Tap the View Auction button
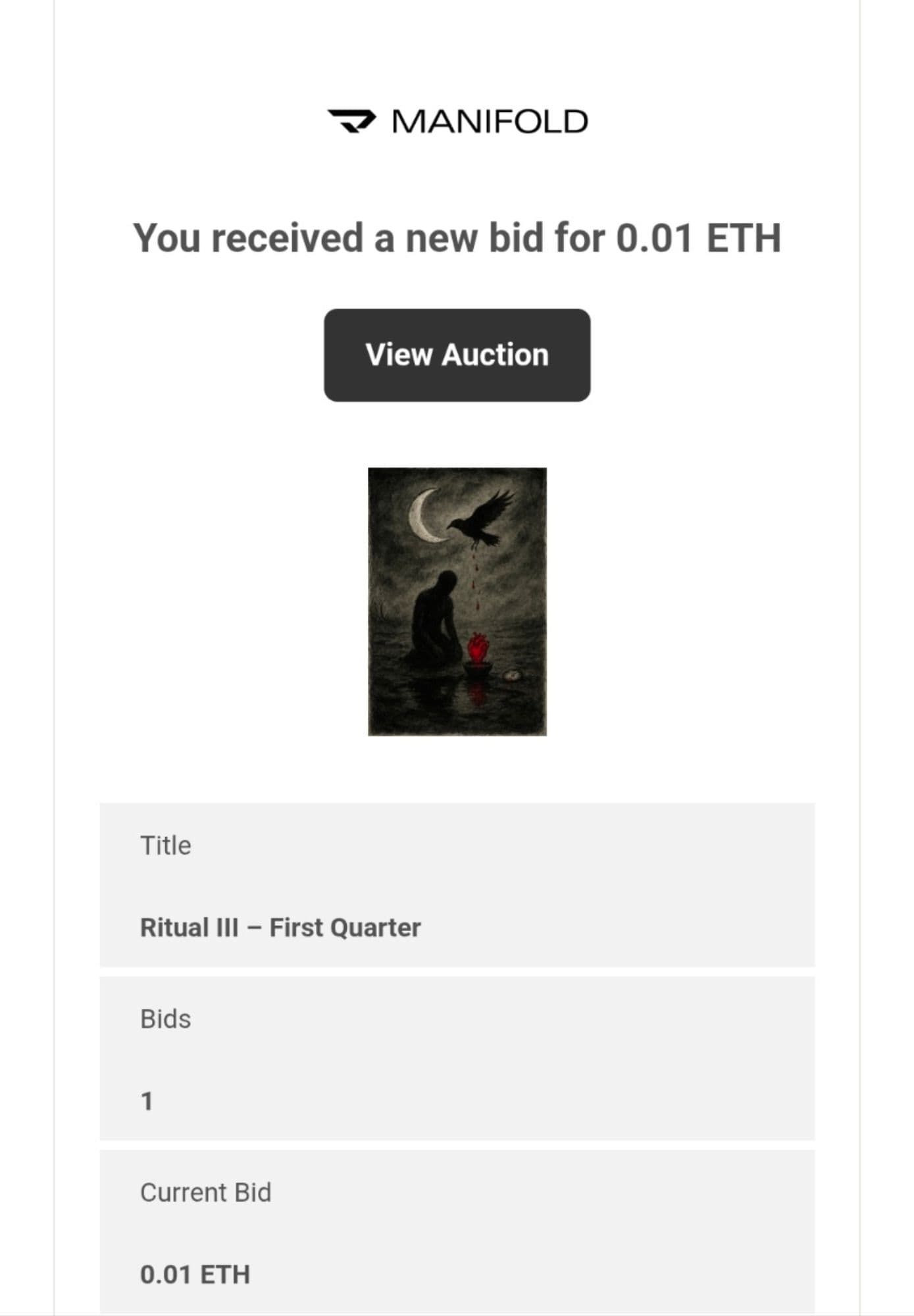 [x=457, y=355]
